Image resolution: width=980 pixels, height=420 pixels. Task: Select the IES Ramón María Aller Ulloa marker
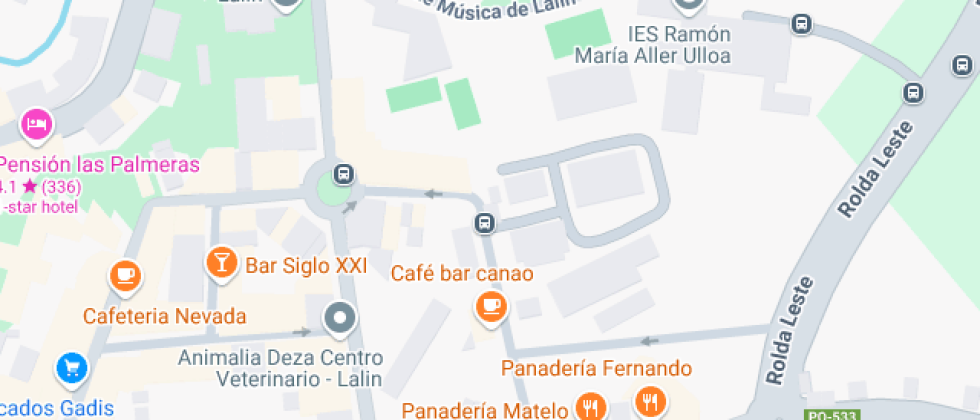(x=688, y=5)
